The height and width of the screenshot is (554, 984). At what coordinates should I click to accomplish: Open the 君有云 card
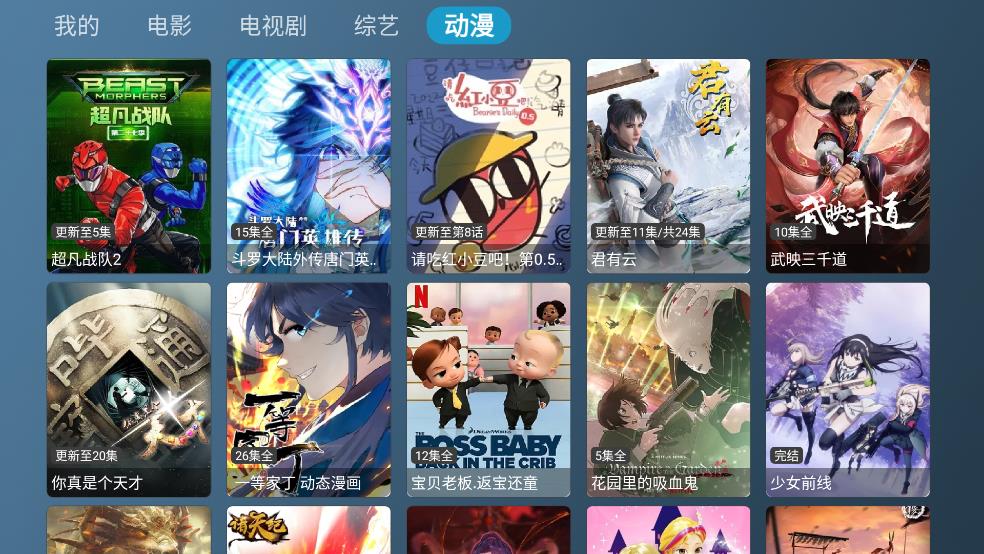tap(668, 166)
